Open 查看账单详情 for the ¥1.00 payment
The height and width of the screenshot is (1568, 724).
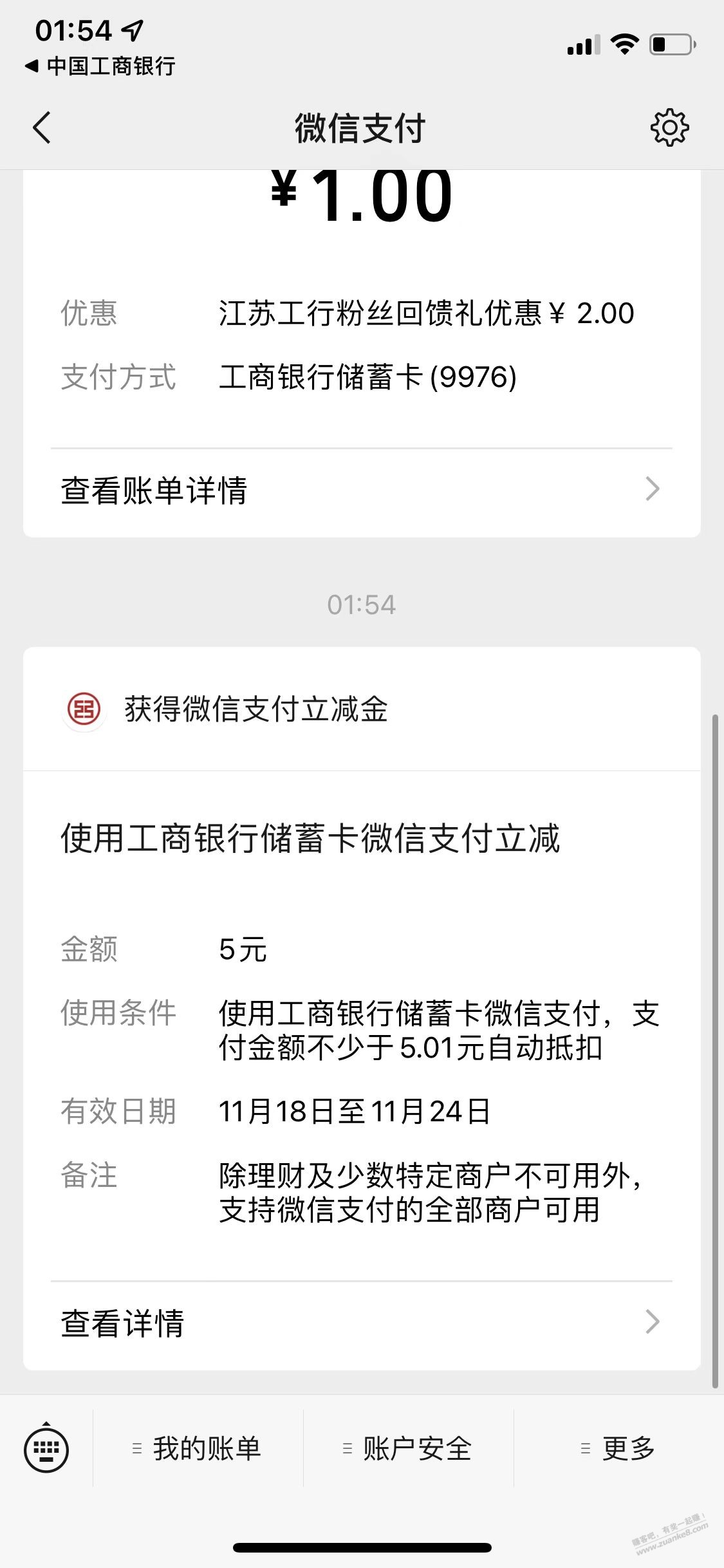361,490
